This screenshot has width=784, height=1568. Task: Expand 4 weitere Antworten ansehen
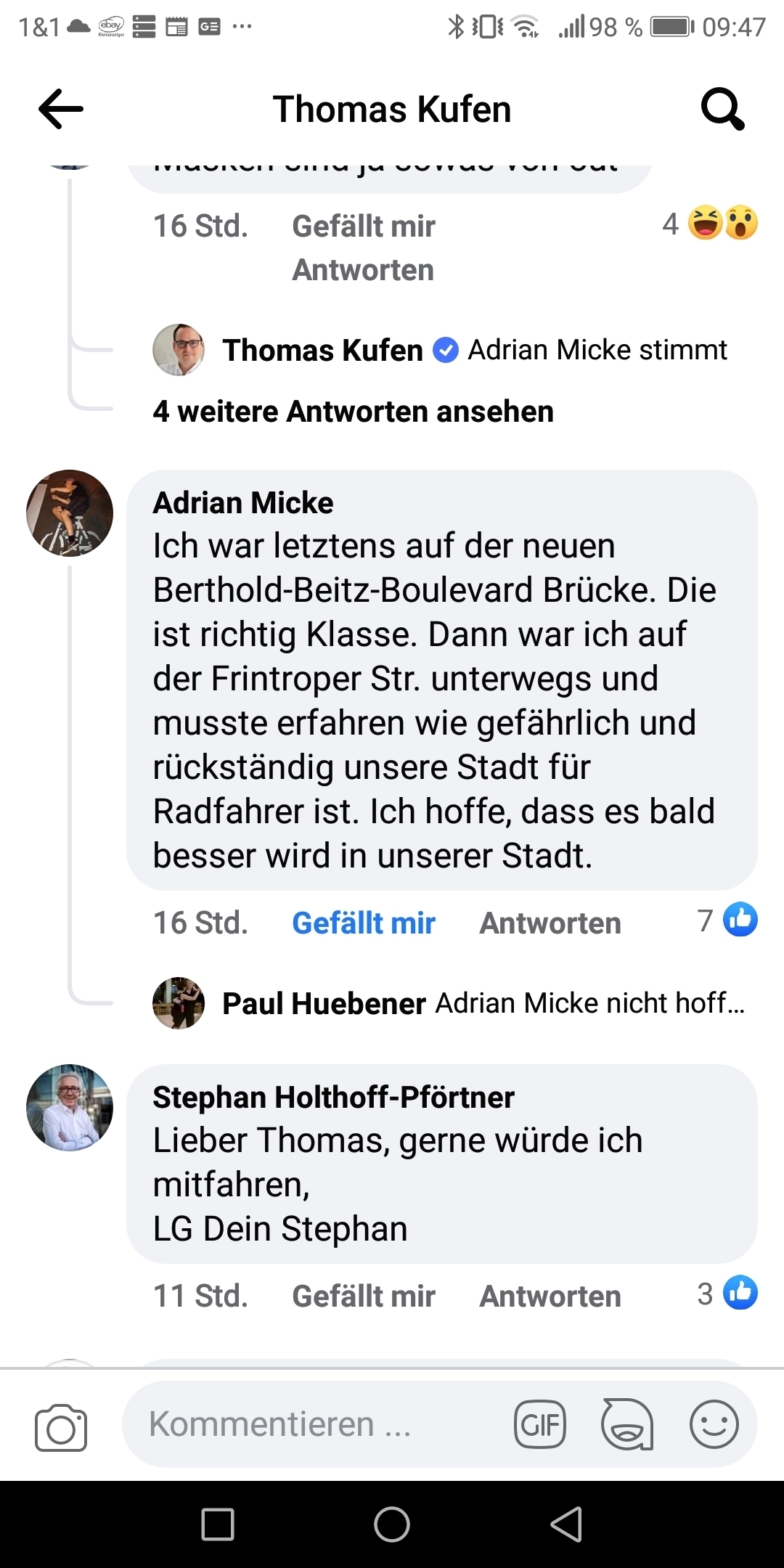(353, 412)
